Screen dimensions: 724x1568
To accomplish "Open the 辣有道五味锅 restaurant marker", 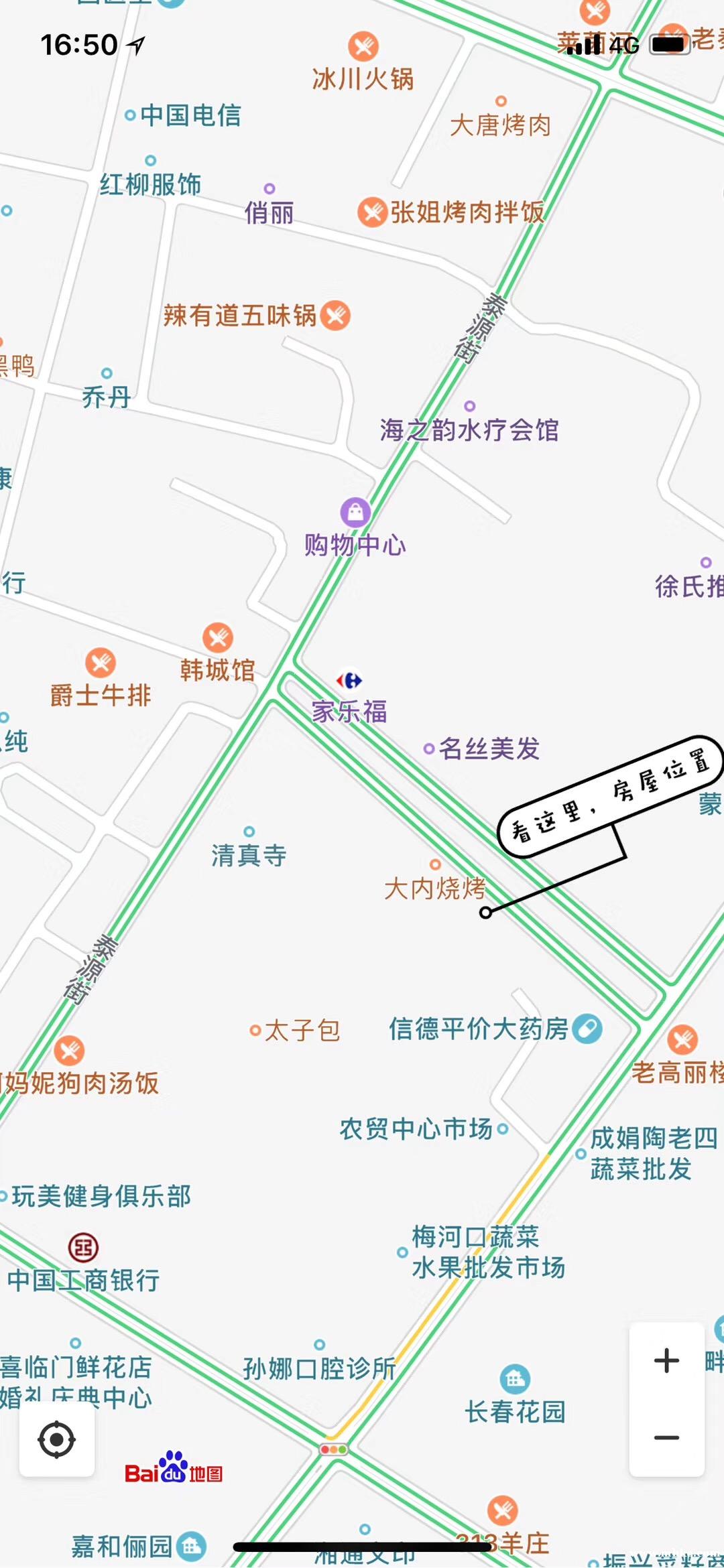I will [335, 316].
